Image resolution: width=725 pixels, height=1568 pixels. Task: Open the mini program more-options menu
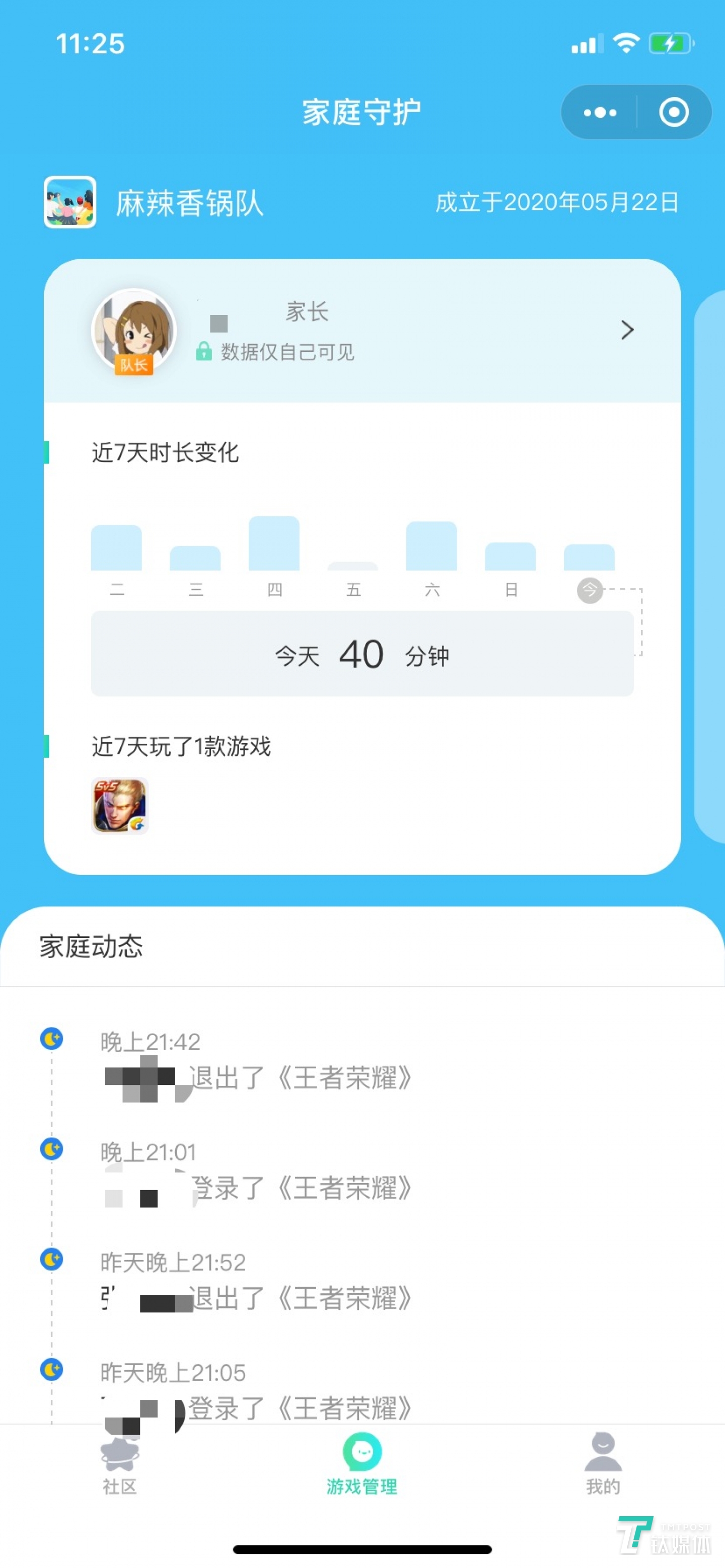coord(600,113)
